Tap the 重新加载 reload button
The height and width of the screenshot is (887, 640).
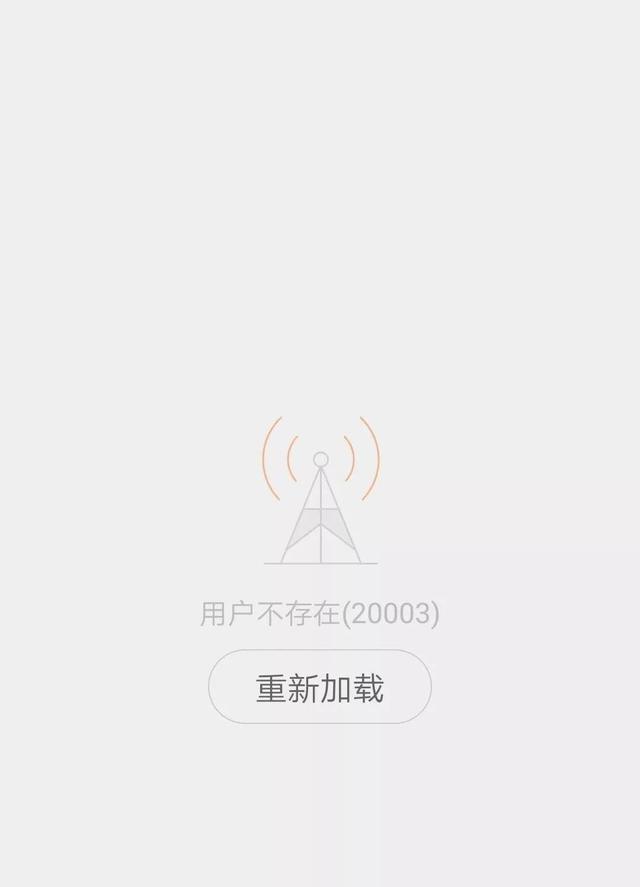pos(320,687)
